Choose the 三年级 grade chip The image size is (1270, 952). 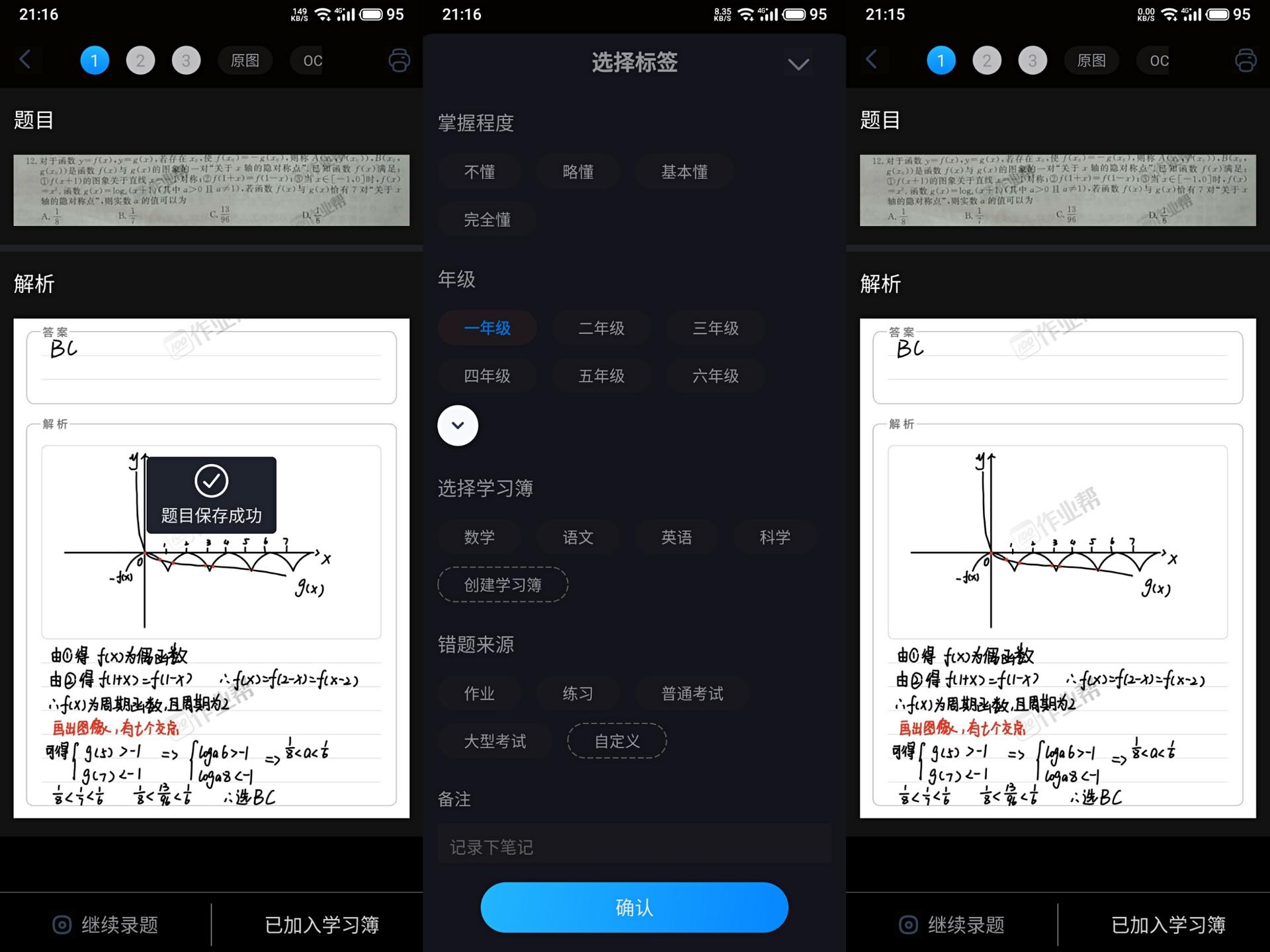(x=715, y=328)
